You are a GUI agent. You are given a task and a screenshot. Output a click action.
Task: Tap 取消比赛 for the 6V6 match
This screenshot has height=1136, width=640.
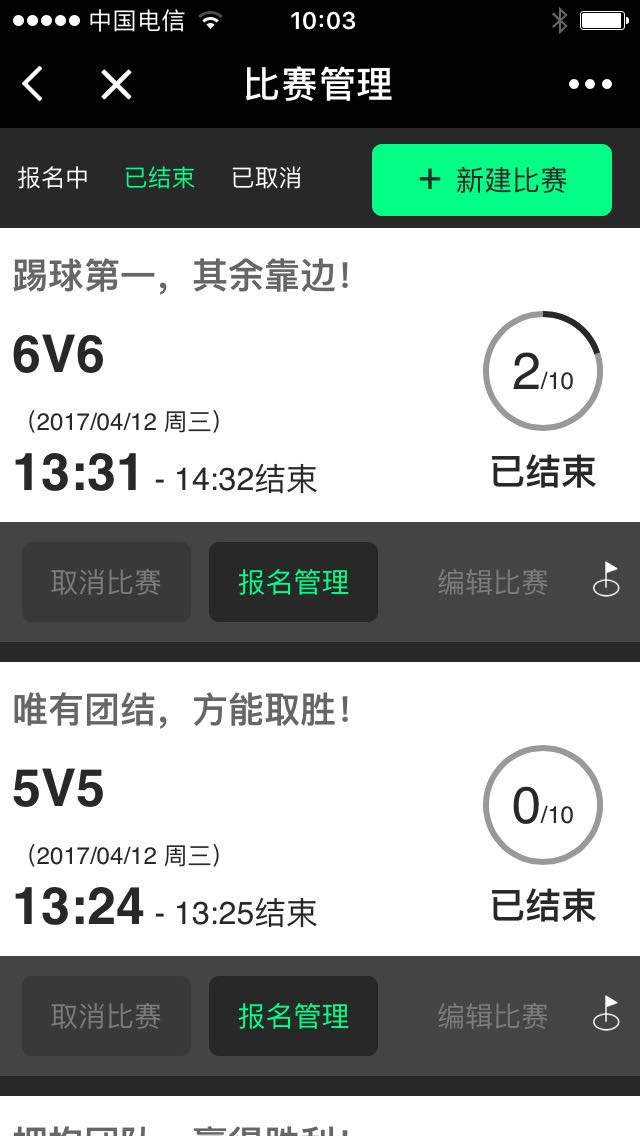[x=106, y=582]
